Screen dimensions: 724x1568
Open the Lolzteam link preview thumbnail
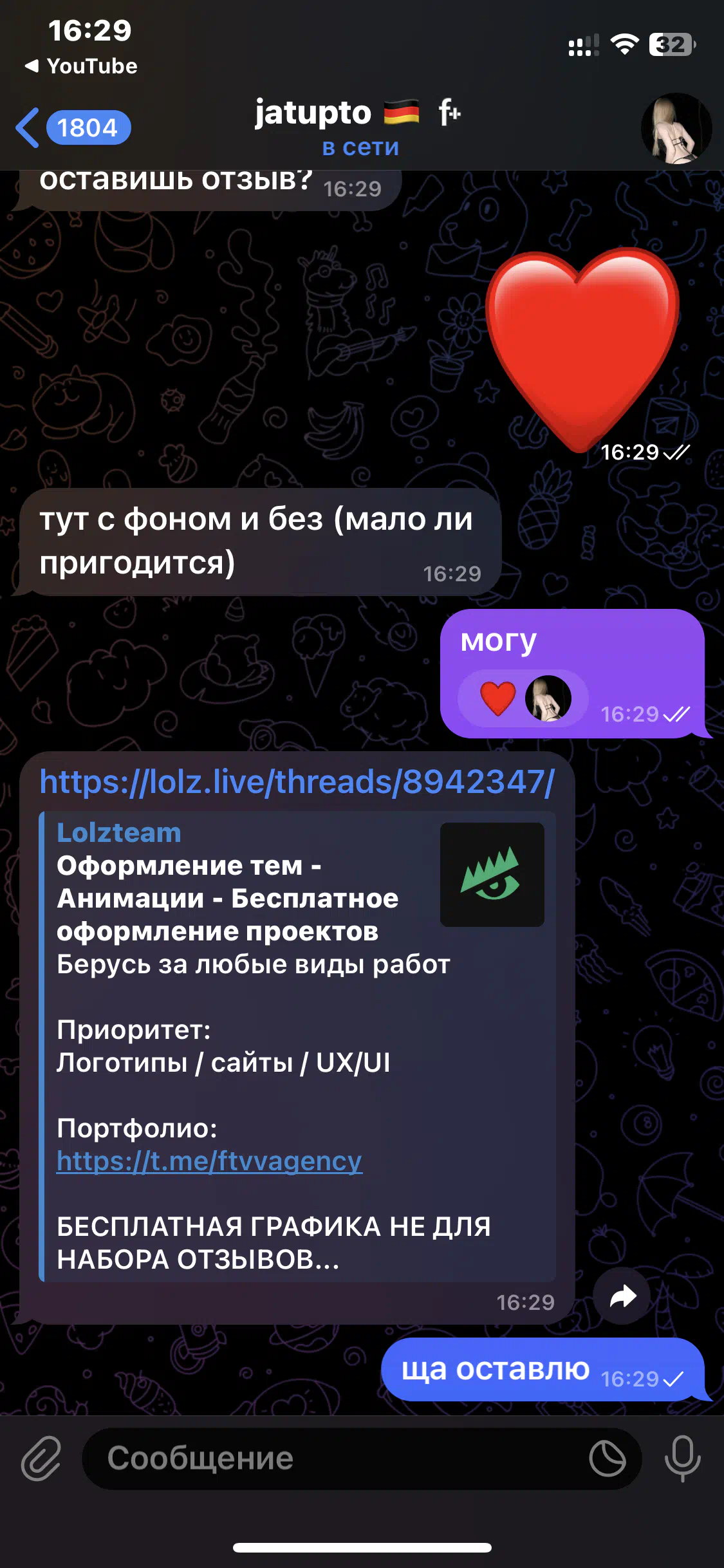click(492, 874)
